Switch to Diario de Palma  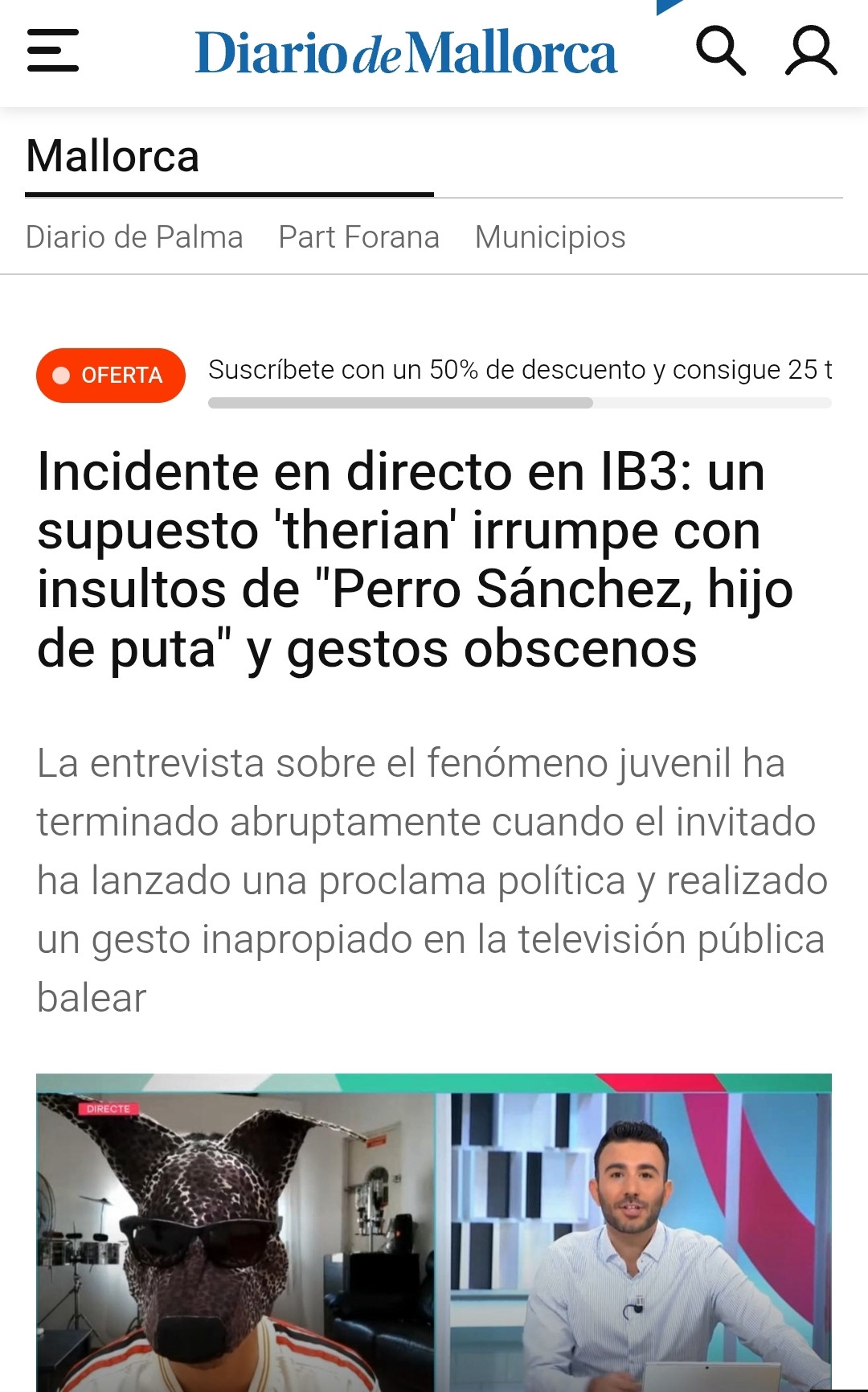click(x=134, y=237)
